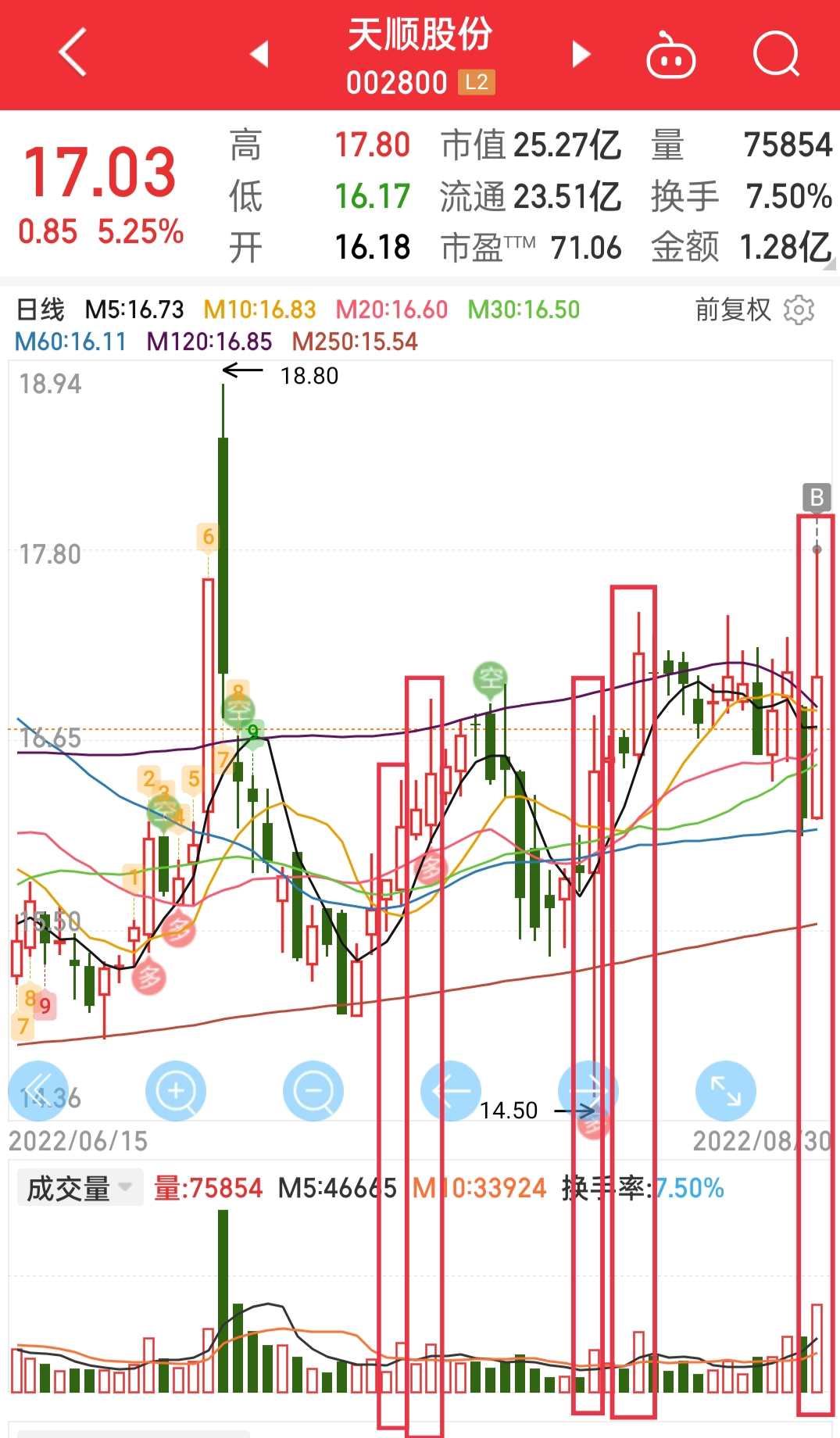Zoom out of the candlestick chart

coord(313,1091)
